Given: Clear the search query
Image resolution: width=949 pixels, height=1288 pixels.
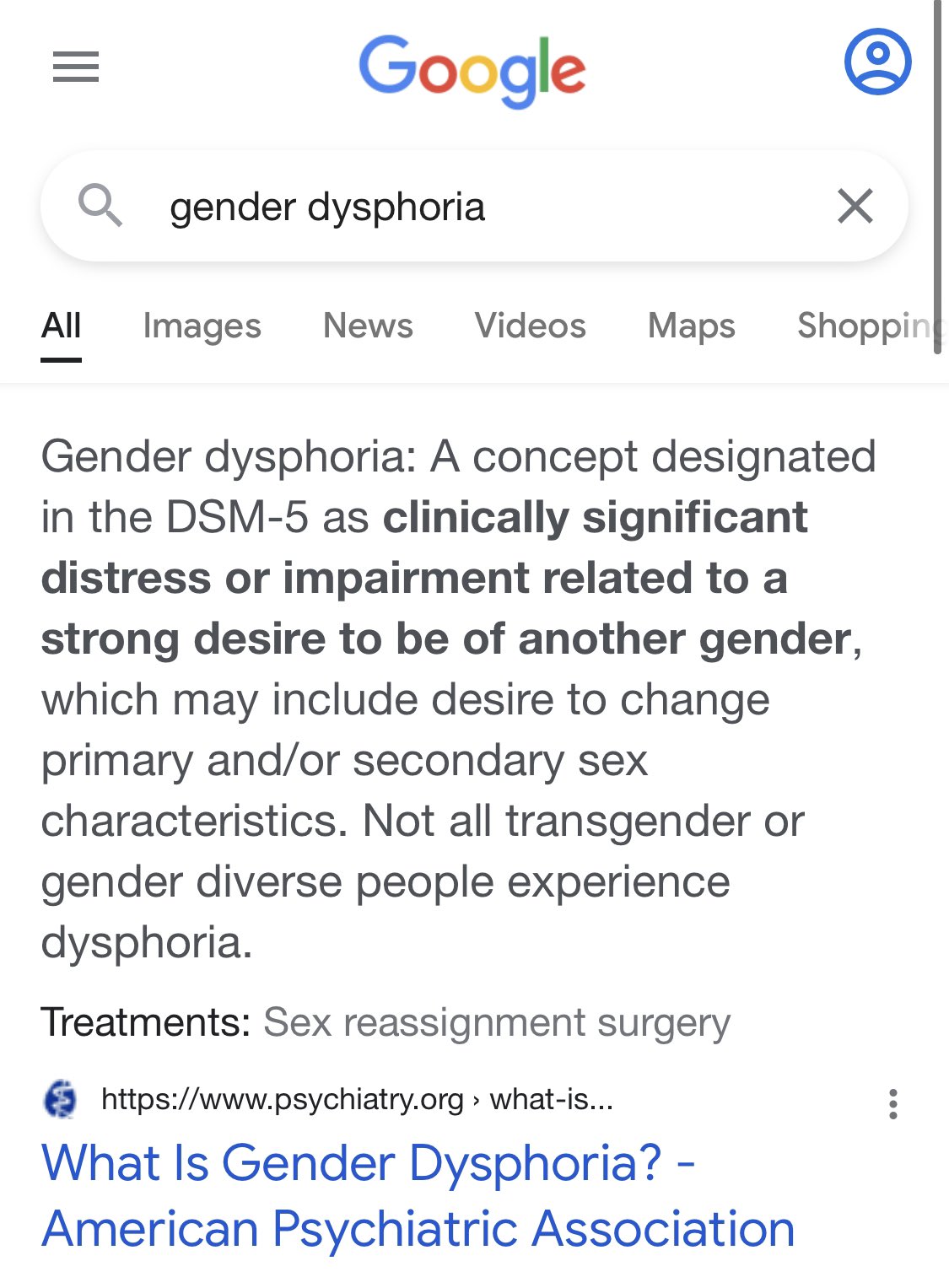Looking at the screenshot, I should [855, 206].
